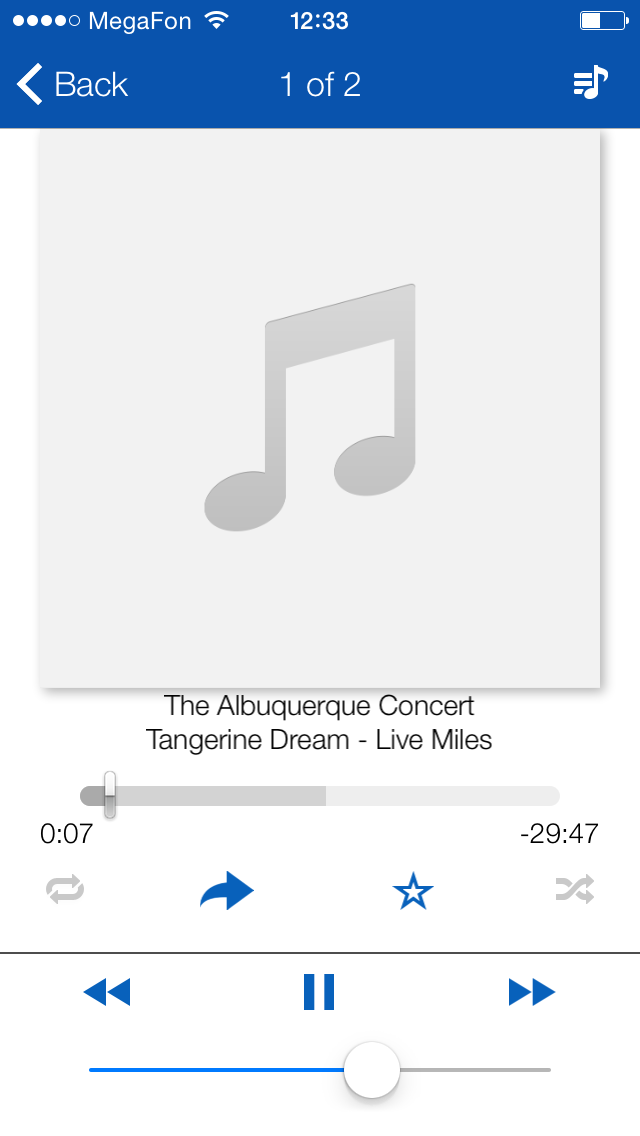Toggle shuffle playback

[x=575, y=889]
